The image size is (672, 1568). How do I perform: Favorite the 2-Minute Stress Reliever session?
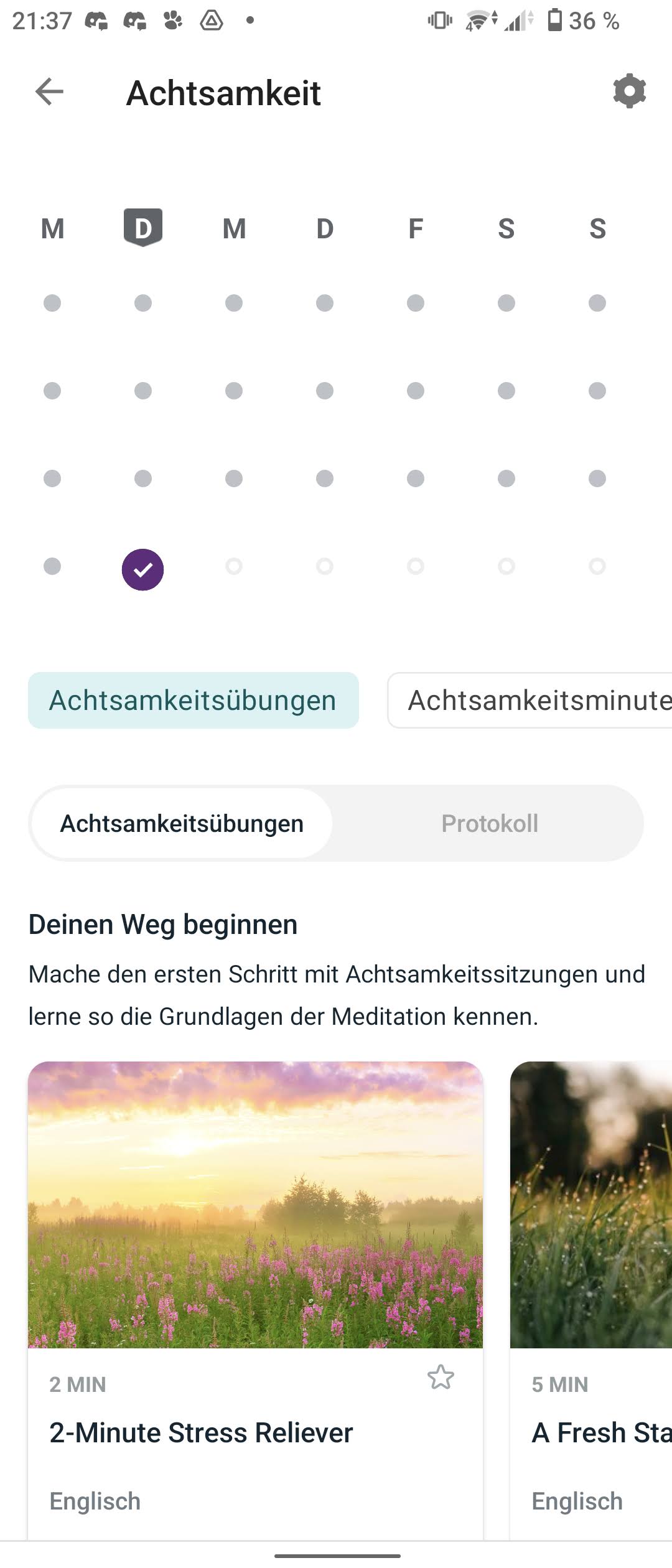pyautogui.click(x=441, y=1378)
